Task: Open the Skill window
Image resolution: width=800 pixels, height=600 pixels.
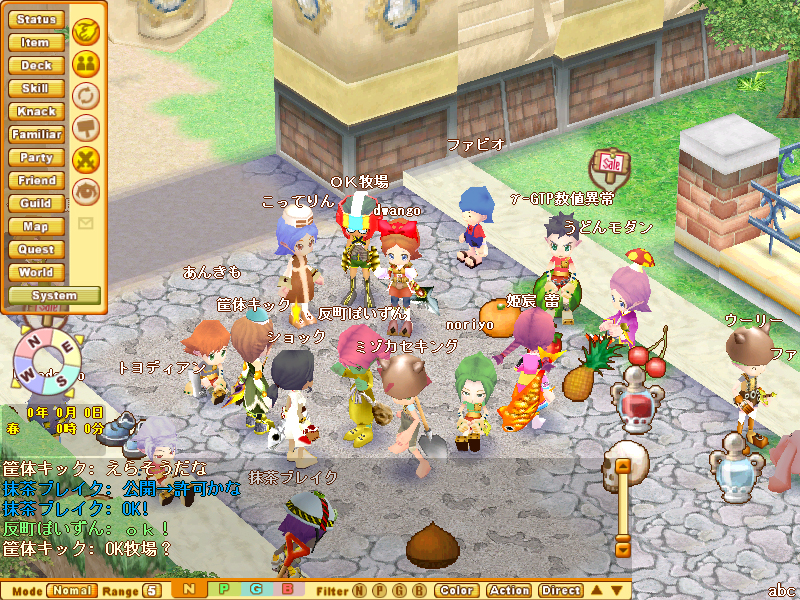Action: (36, 88)
